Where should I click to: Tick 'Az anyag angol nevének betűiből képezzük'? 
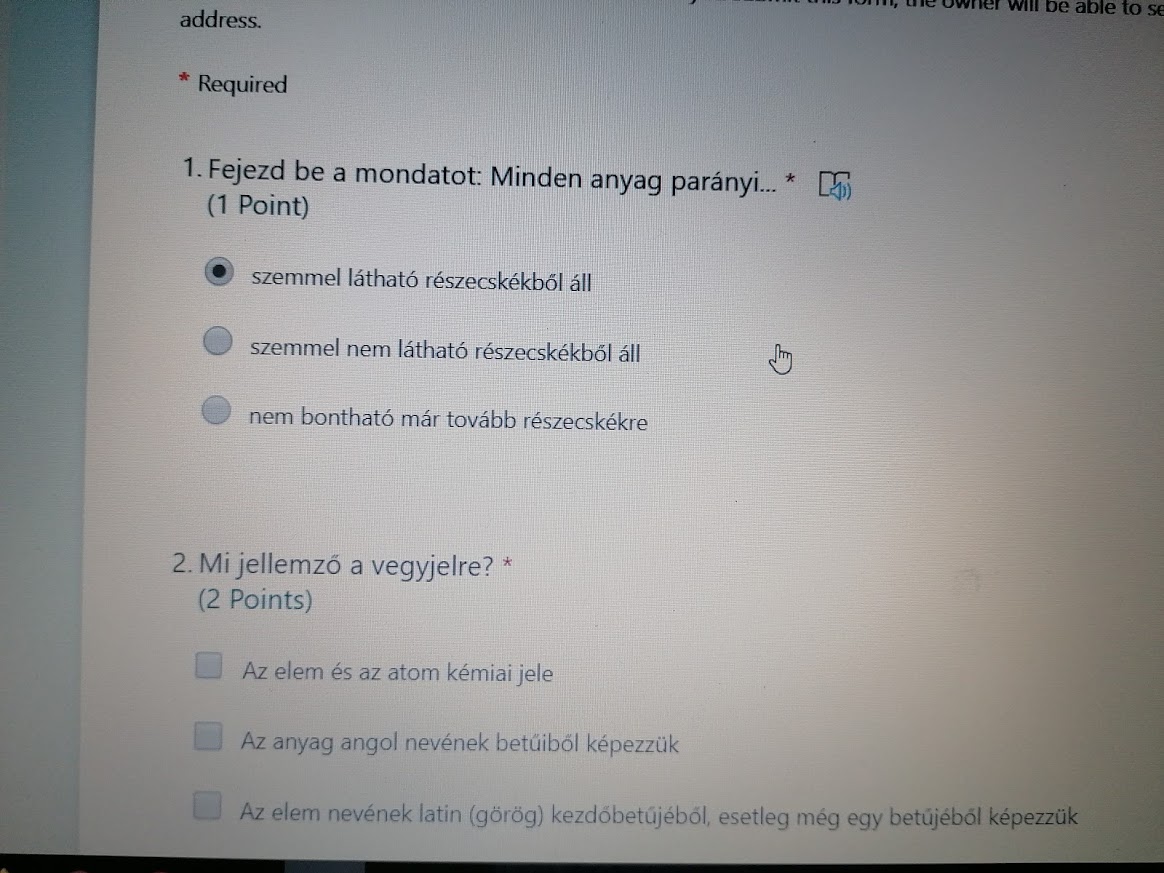click(207, 737)
